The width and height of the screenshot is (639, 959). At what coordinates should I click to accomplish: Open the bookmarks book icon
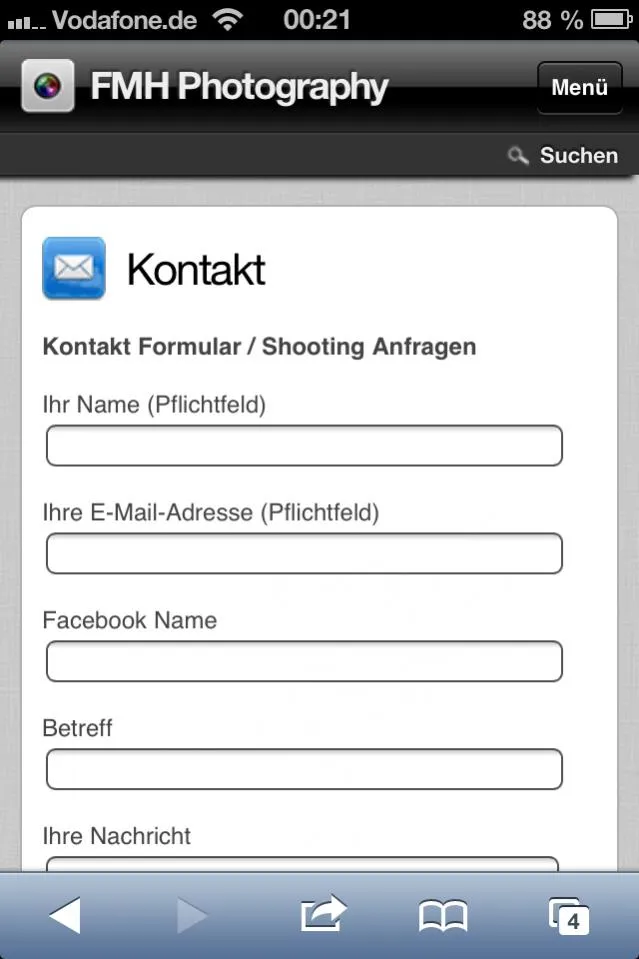tap(443, 916)
